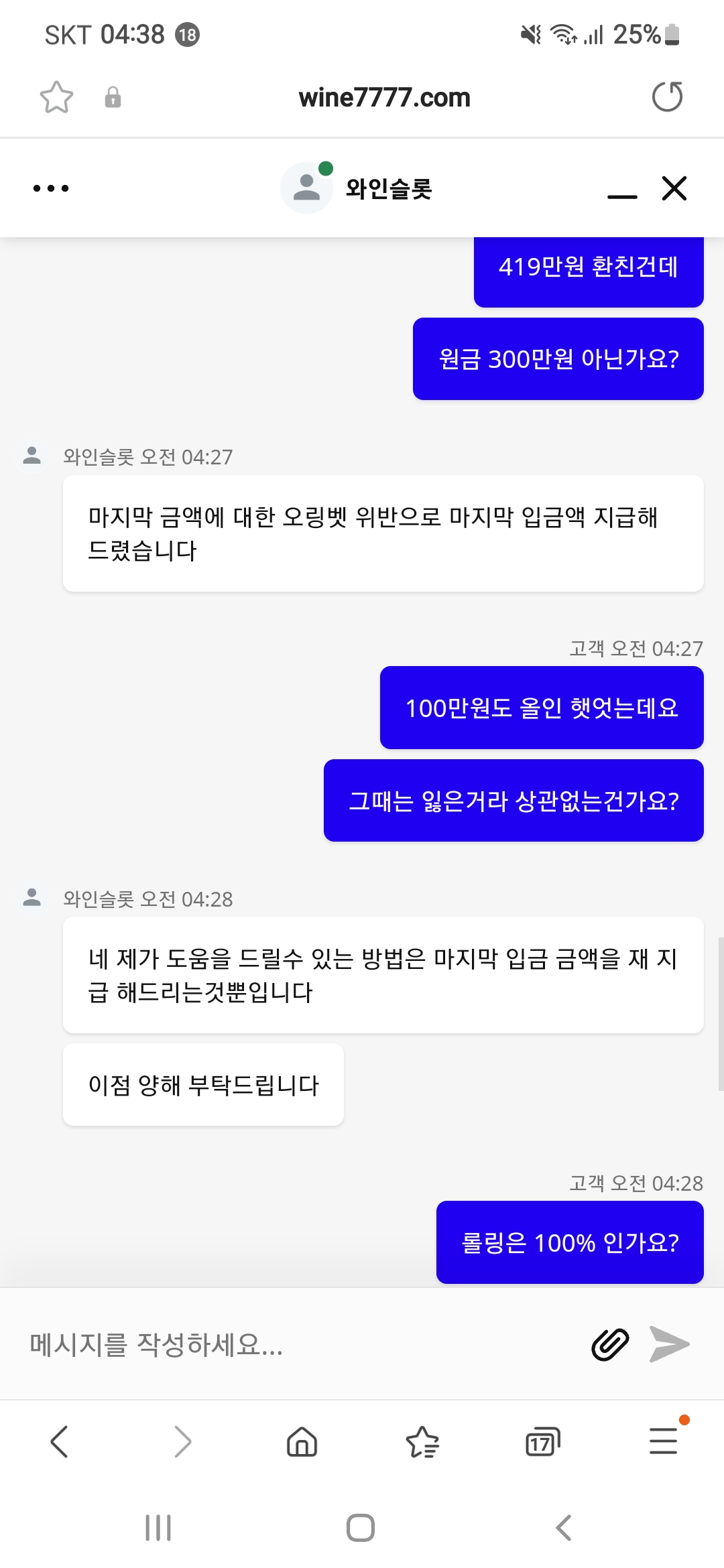Image resolution: width=724 pixels, height=1568 pixels.
Task: View the 17 open browser tabs
Action: pyautogui.click(x=542, y=1441)
